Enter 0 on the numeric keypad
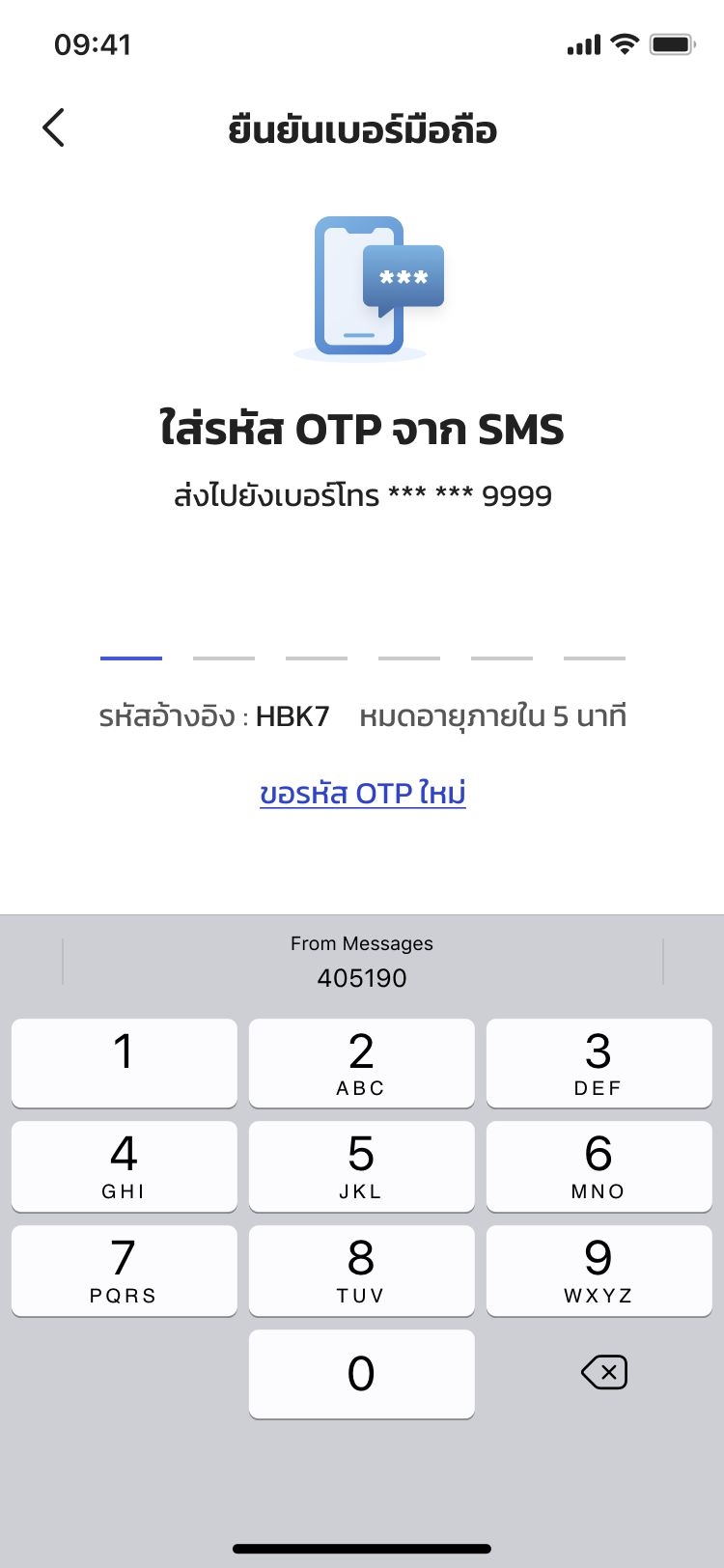This screenshot has width=724, height=1568. (362, 1374)
